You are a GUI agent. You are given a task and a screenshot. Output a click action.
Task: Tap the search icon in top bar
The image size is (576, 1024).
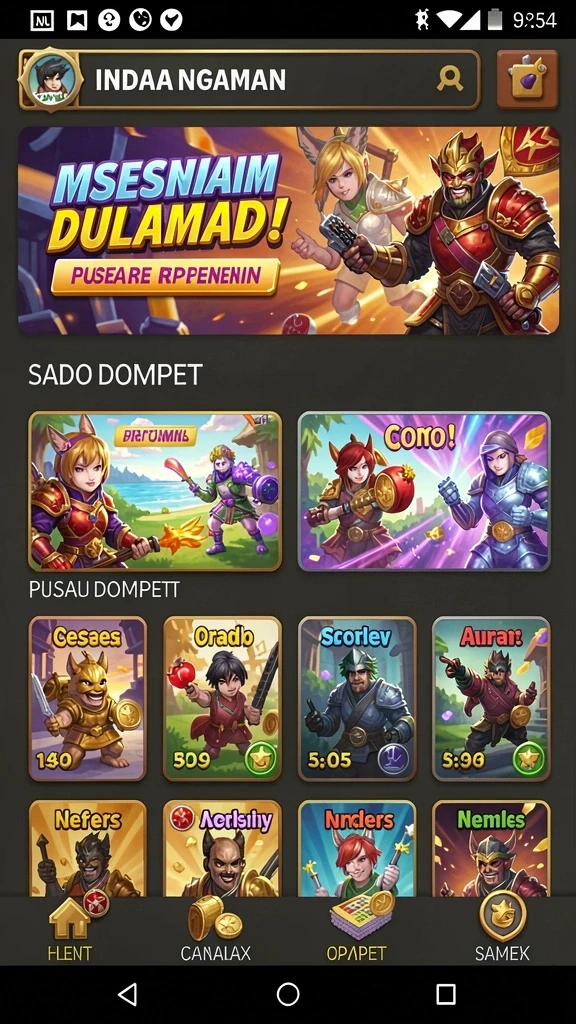(x=450, y=79)
